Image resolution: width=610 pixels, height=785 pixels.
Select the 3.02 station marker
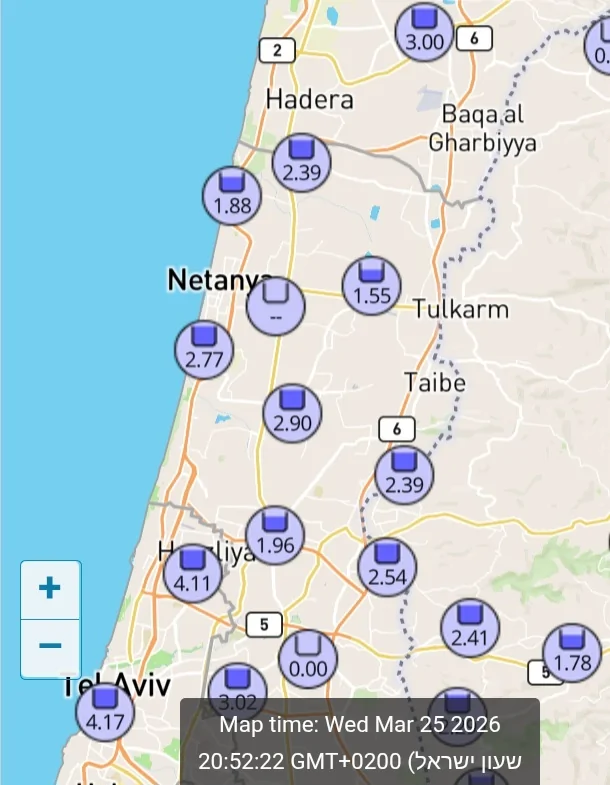click(238, 688)
